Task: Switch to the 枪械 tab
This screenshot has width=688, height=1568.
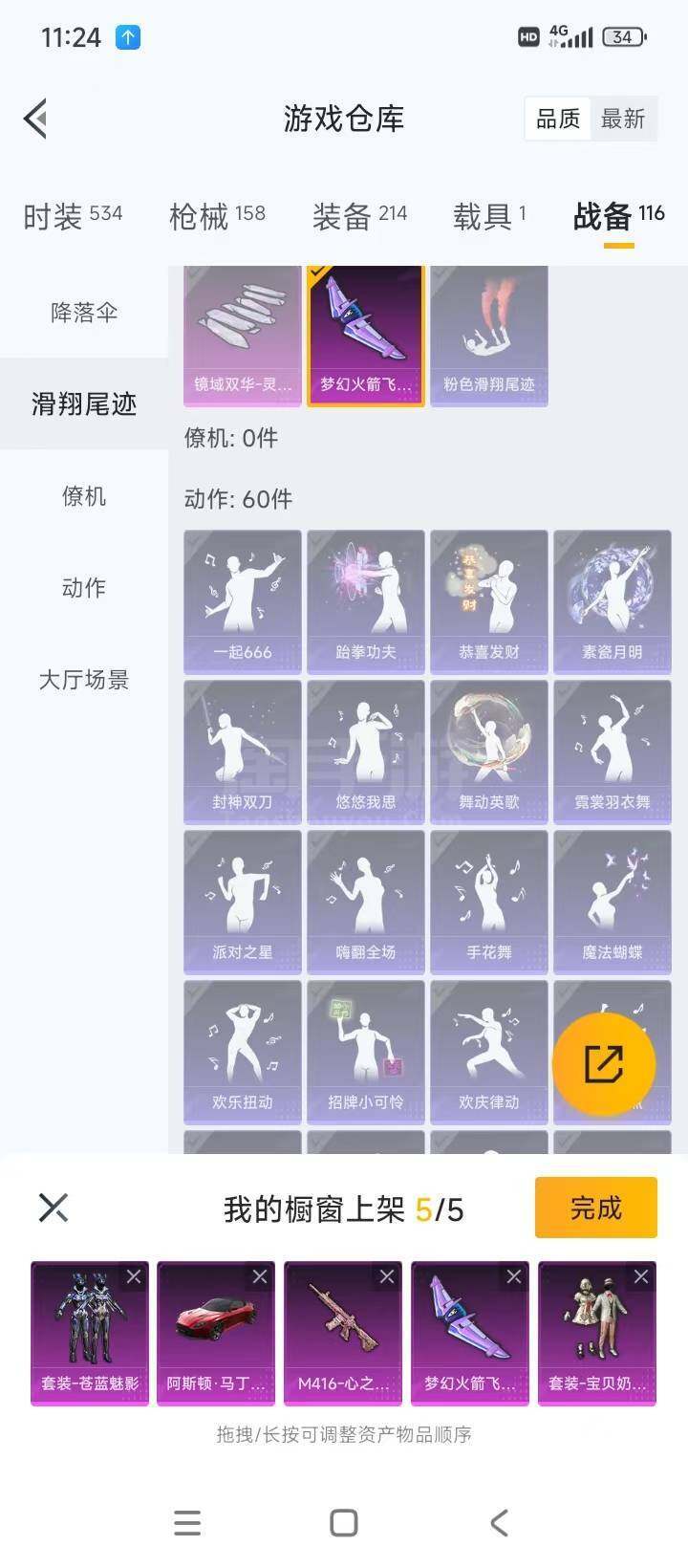Action: click(x=217, y=216)
